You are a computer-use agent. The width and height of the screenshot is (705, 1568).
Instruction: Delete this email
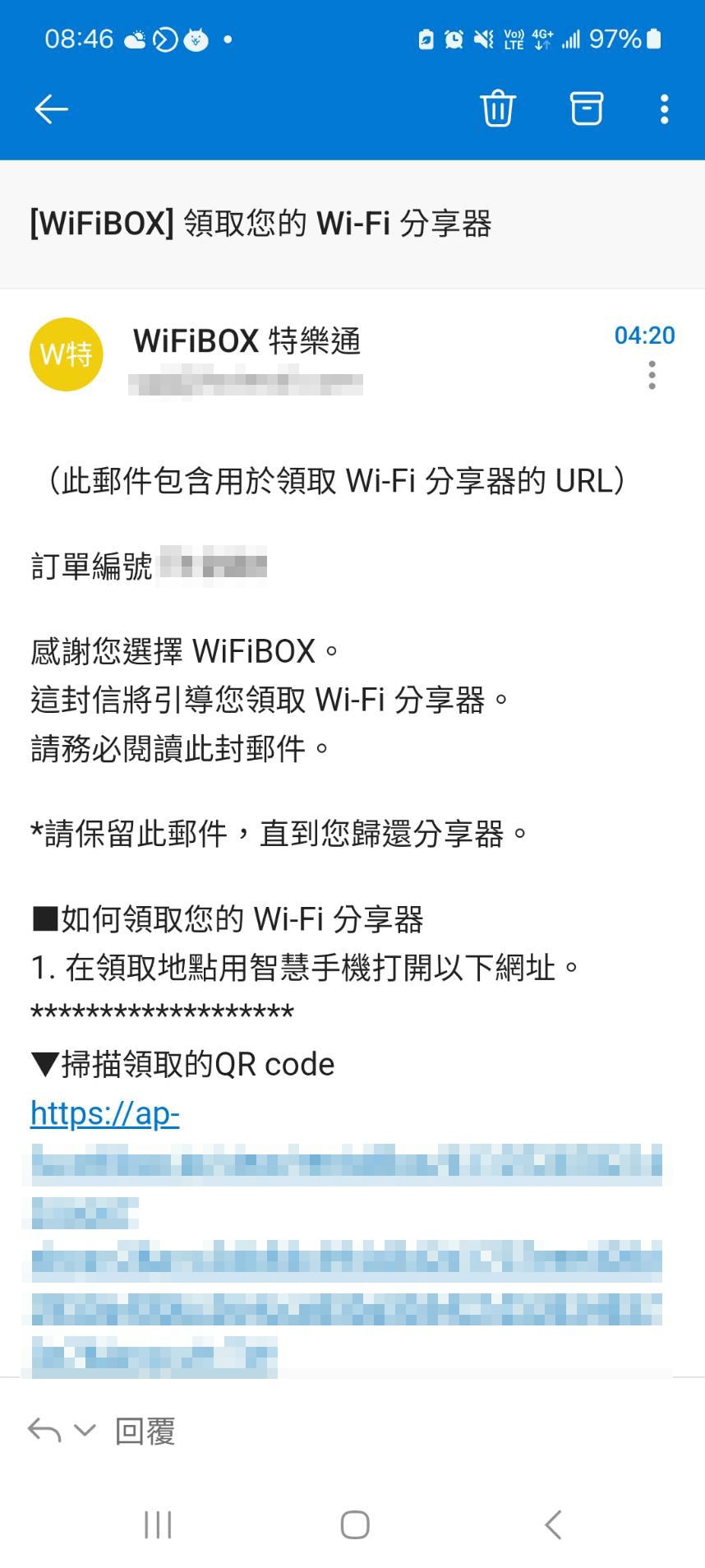point(497,109)
